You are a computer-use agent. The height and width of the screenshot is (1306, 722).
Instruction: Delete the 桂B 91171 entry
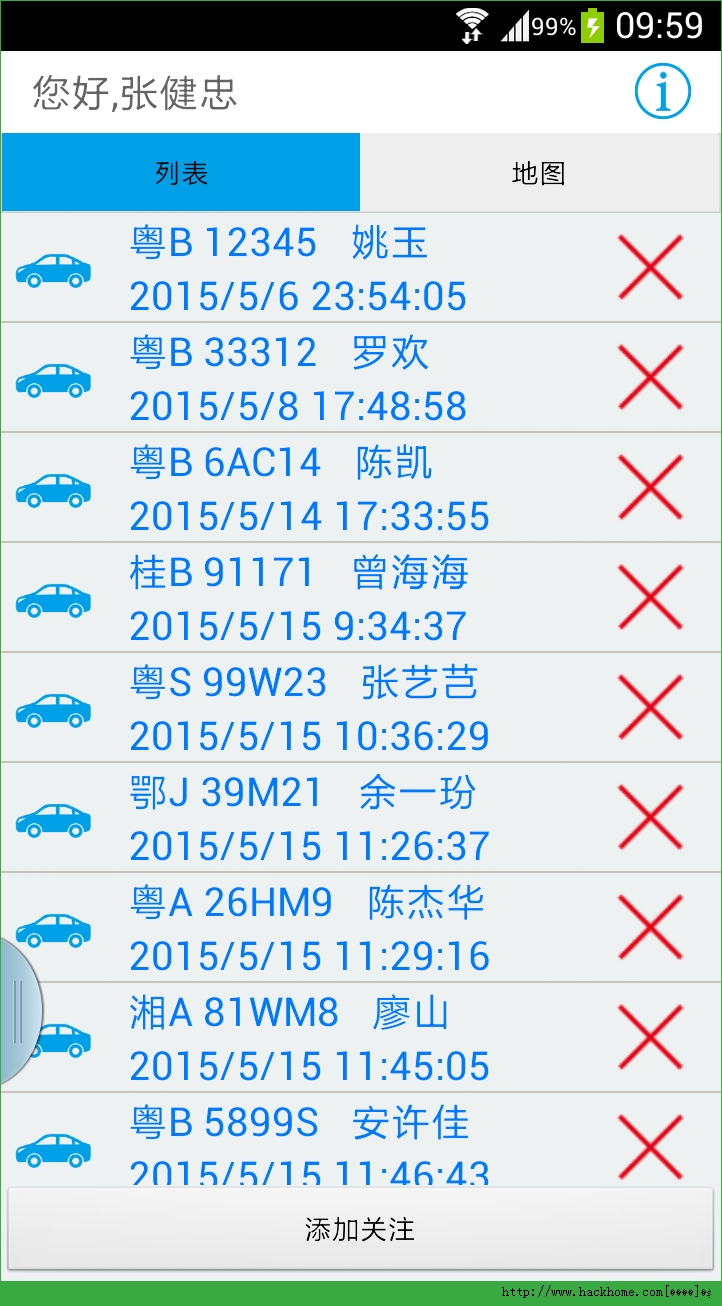(x=650, y=597)
